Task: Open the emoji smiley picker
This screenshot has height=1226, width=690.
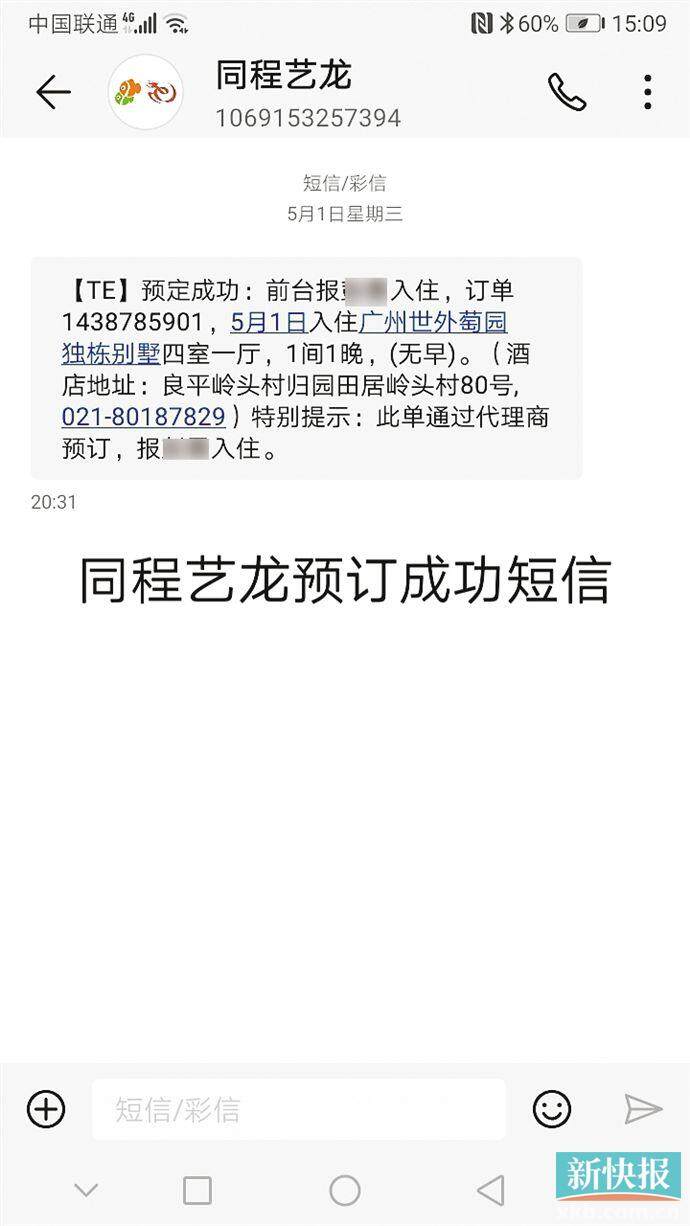Action: pos(552,1109)
